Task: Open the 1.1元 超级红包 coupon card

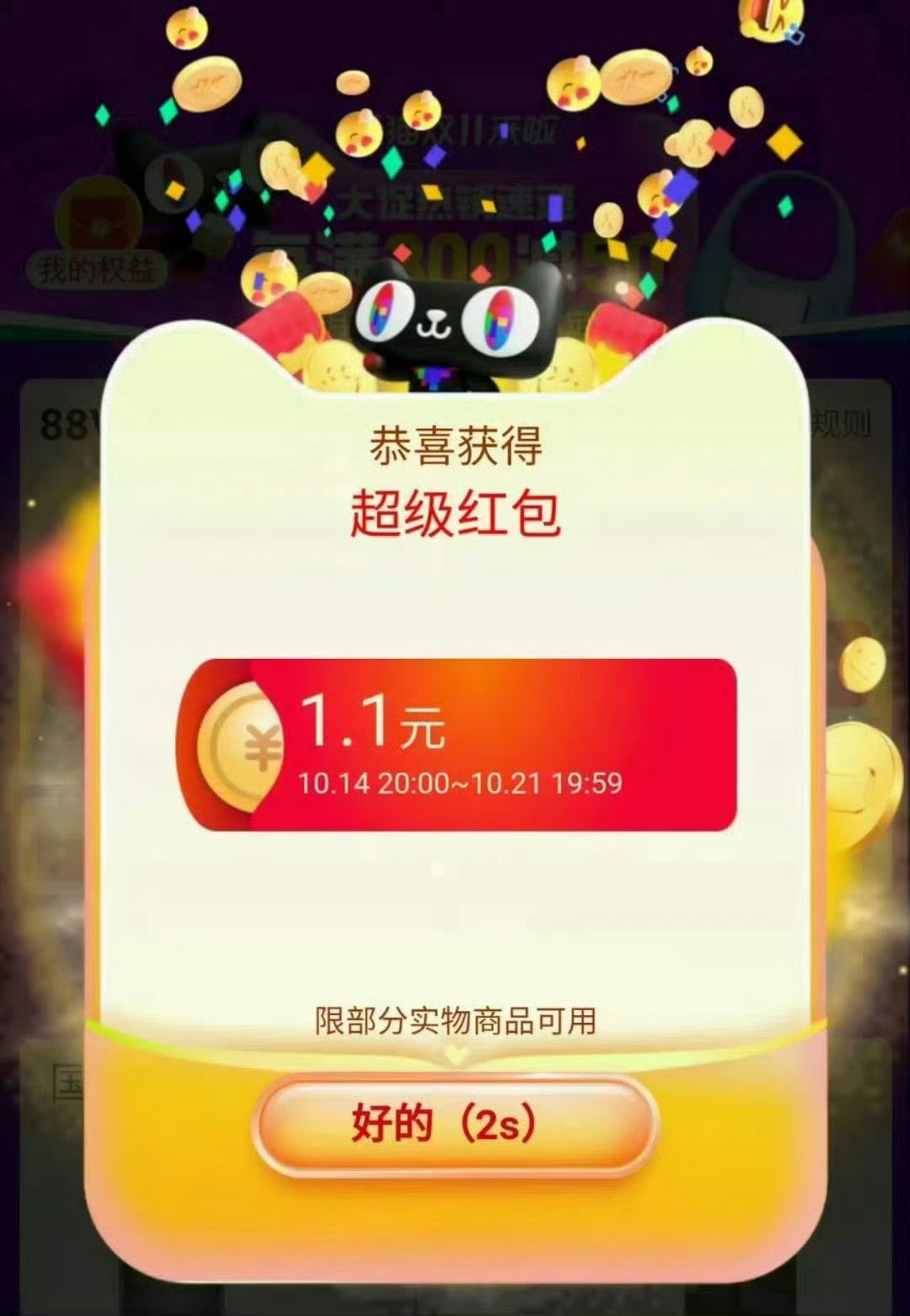Action: [x=459, y=745]
